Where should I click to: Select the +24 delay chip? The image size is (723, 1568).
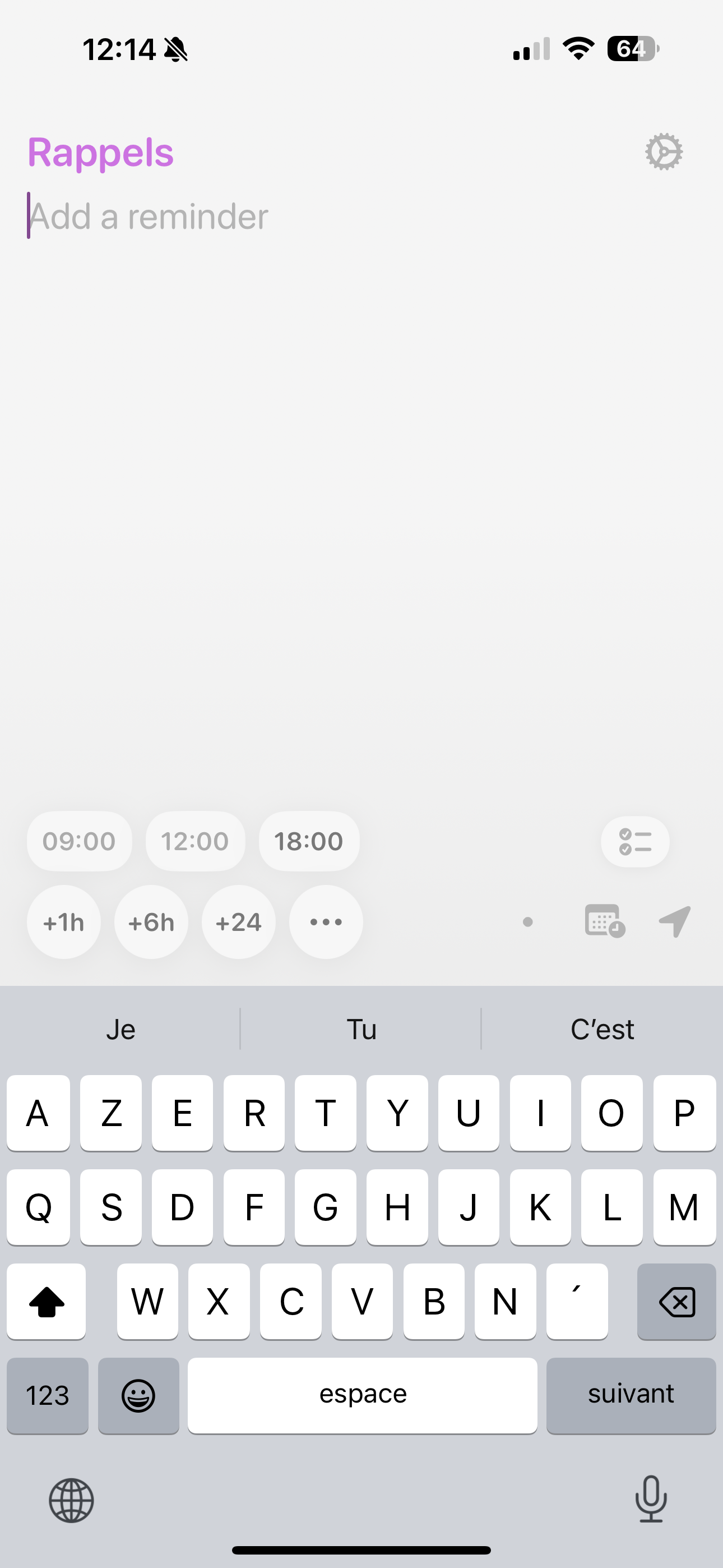239,922
